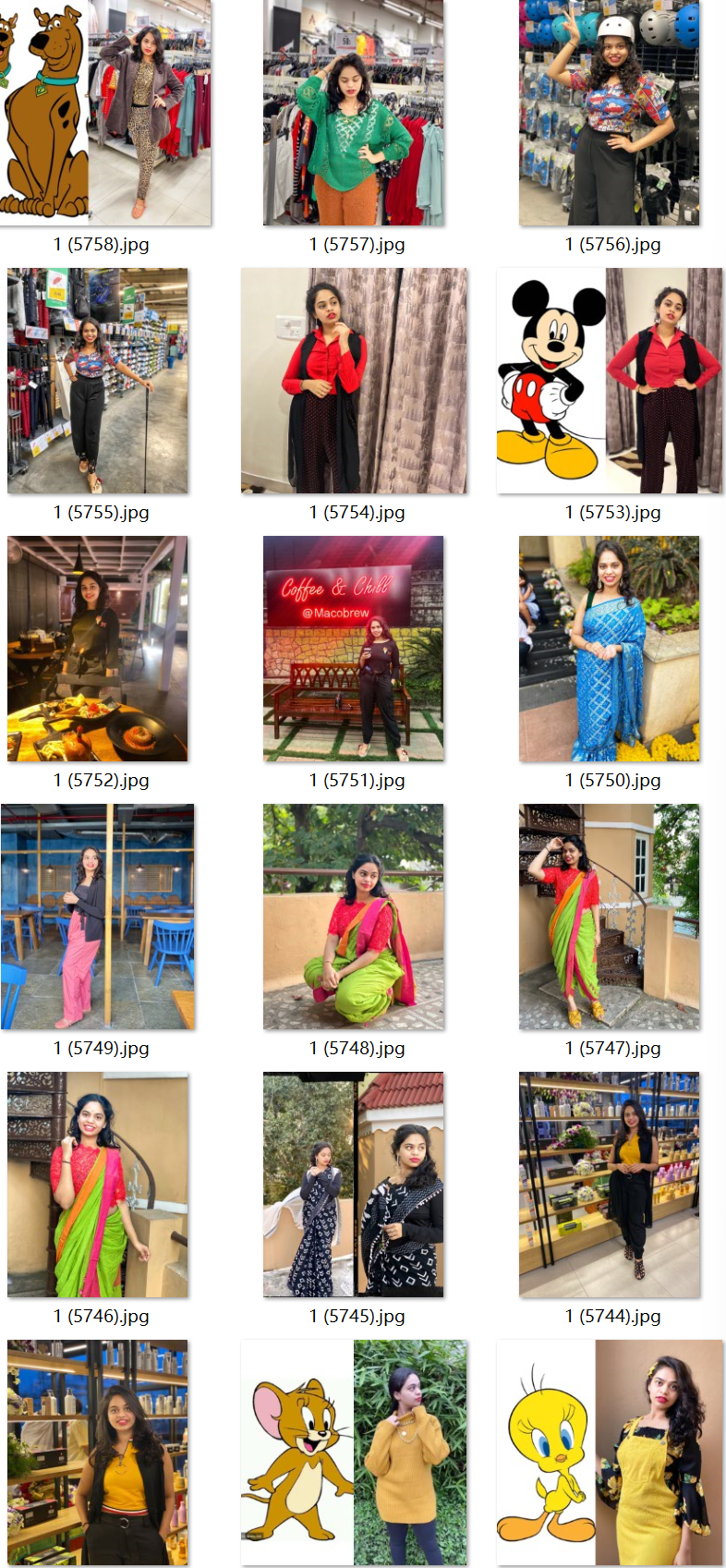Open image 1 (5752).jpg

[98, 649]
